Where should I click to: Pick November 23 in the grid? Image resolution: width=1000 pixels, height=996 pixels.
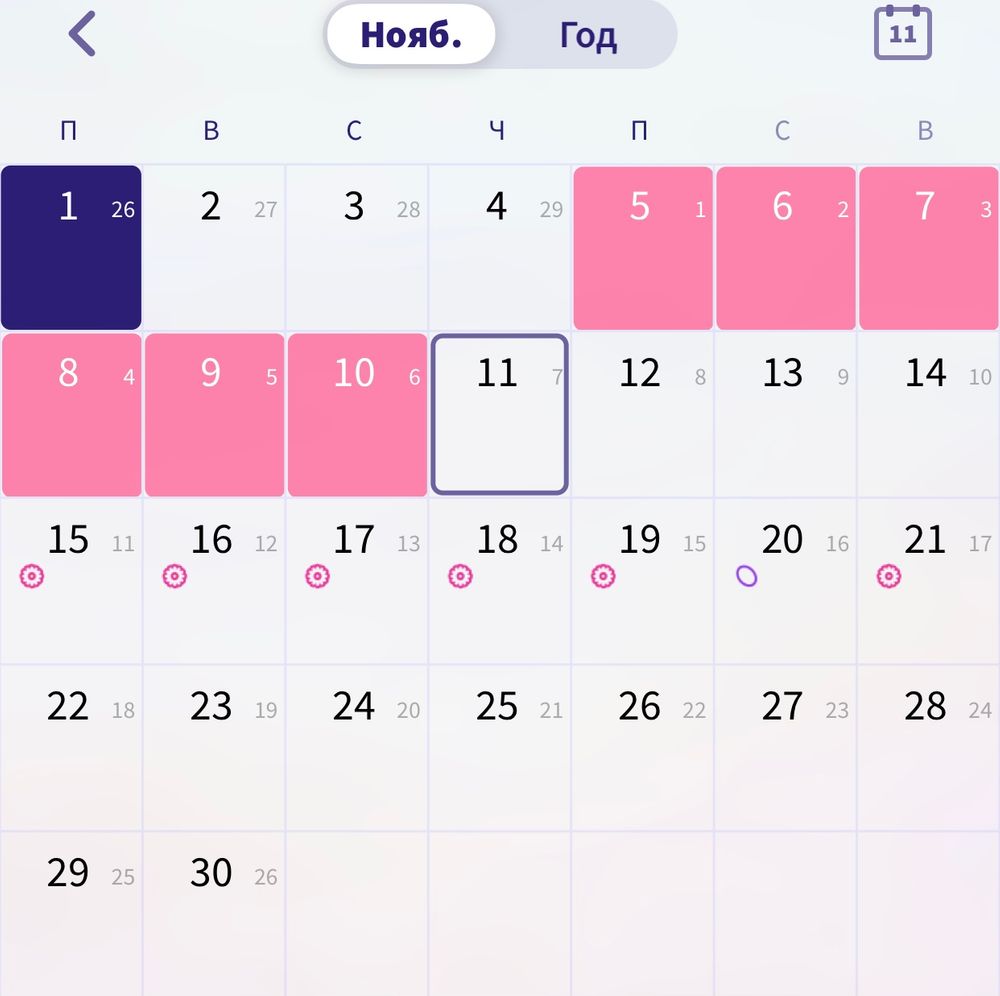point(214,747)
